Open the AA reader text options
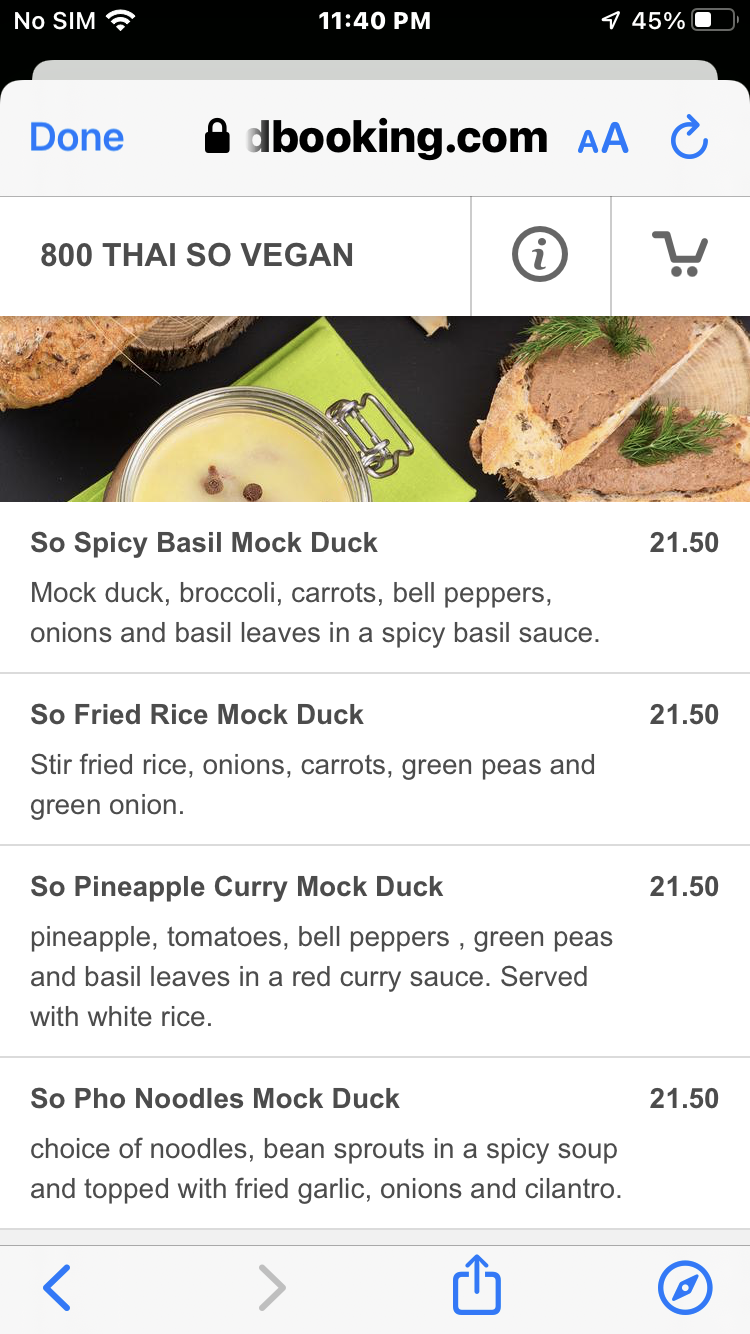 coord(603,139)
